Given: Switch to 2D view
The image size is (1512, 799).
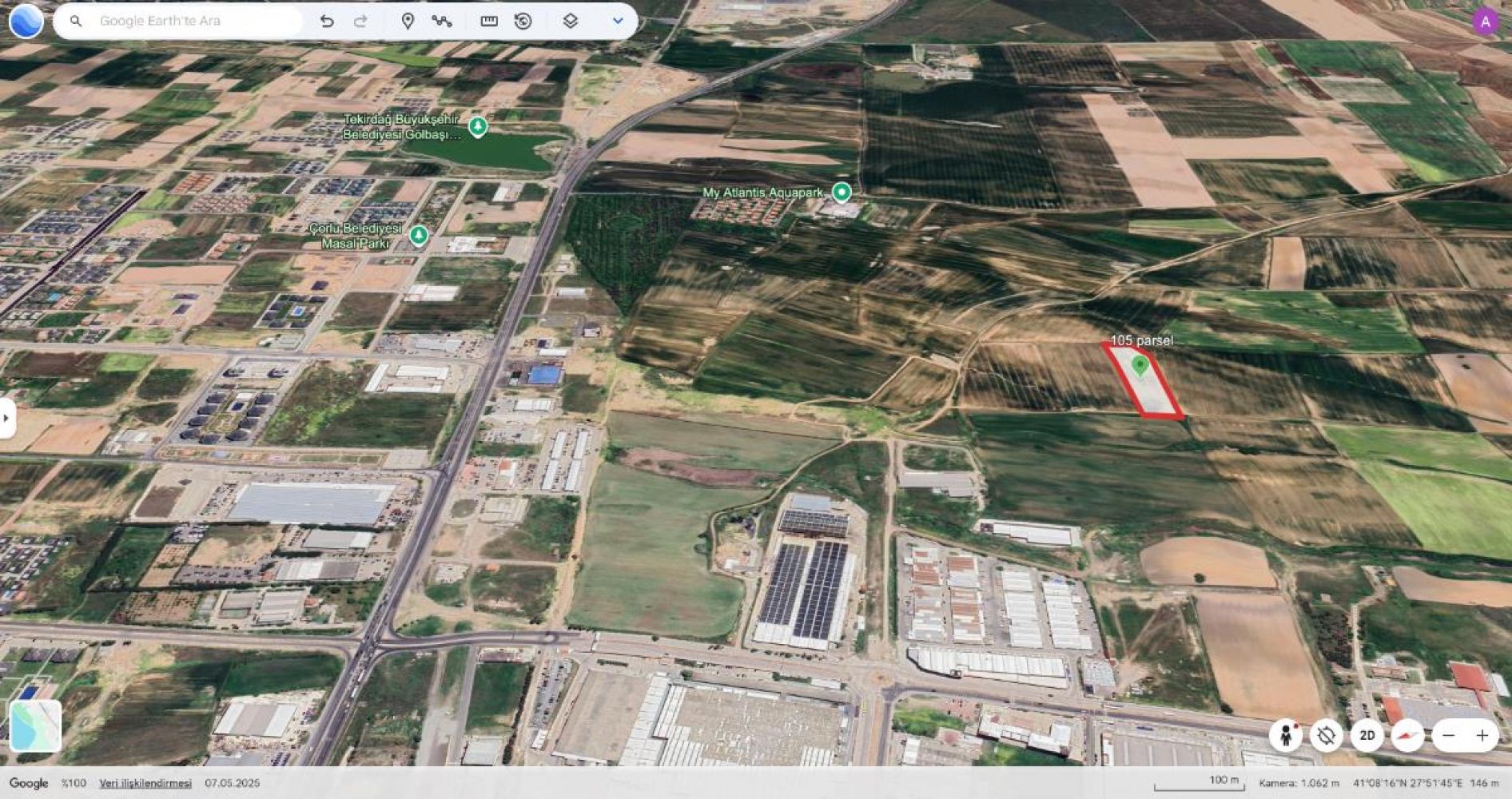Looking at the screenshot, I should tap(1367, 735).
